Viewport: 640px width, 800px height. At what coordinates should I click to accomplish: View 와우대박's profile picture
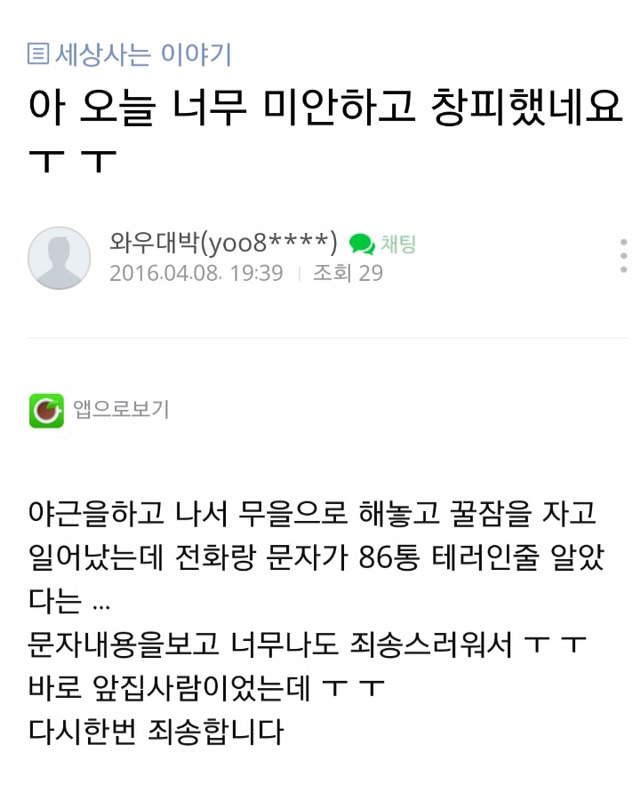pos(59,257)
